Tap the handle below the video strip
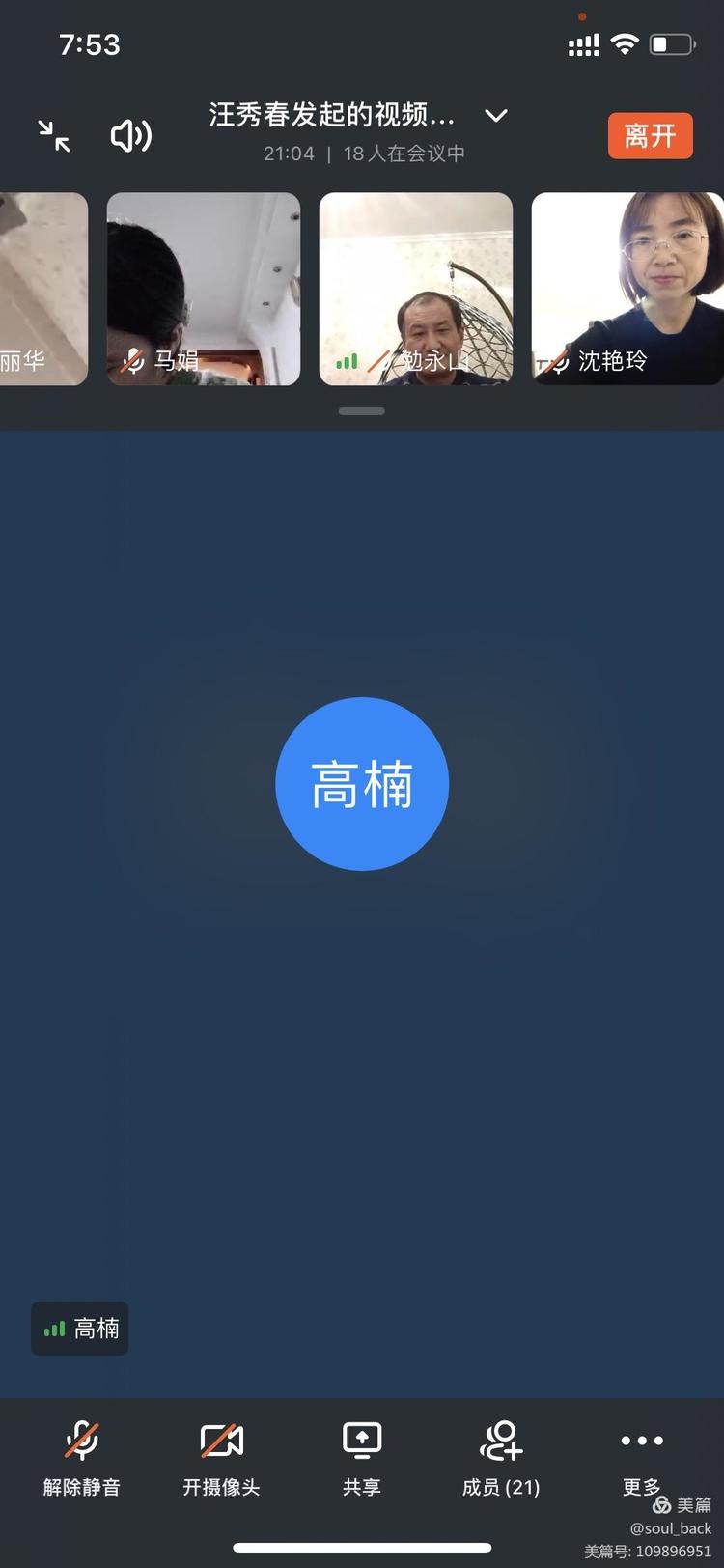This screenshot has height=1568, width=724. click(x=362, y=411)
